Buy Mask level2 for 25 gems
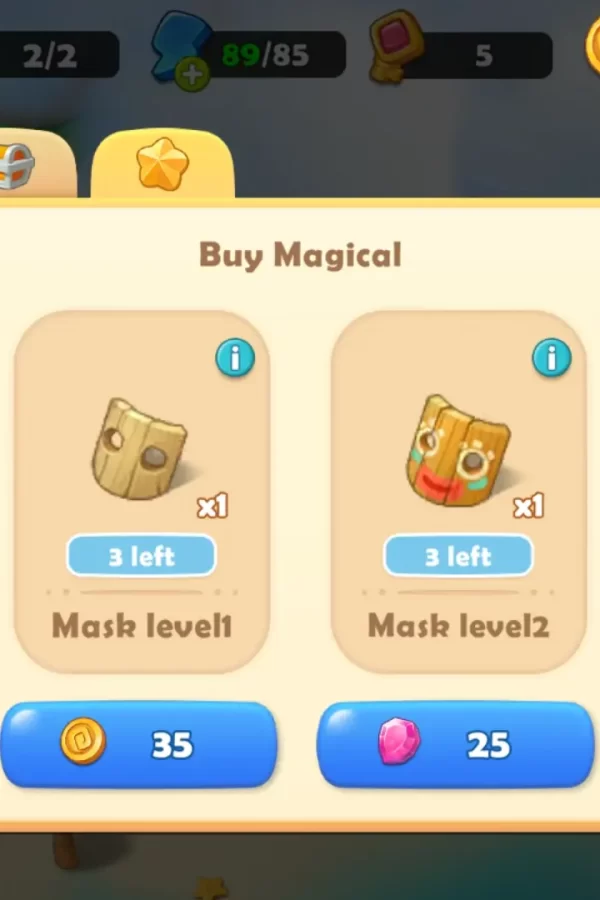Viewport: 600px width, 900px height. 455,745
